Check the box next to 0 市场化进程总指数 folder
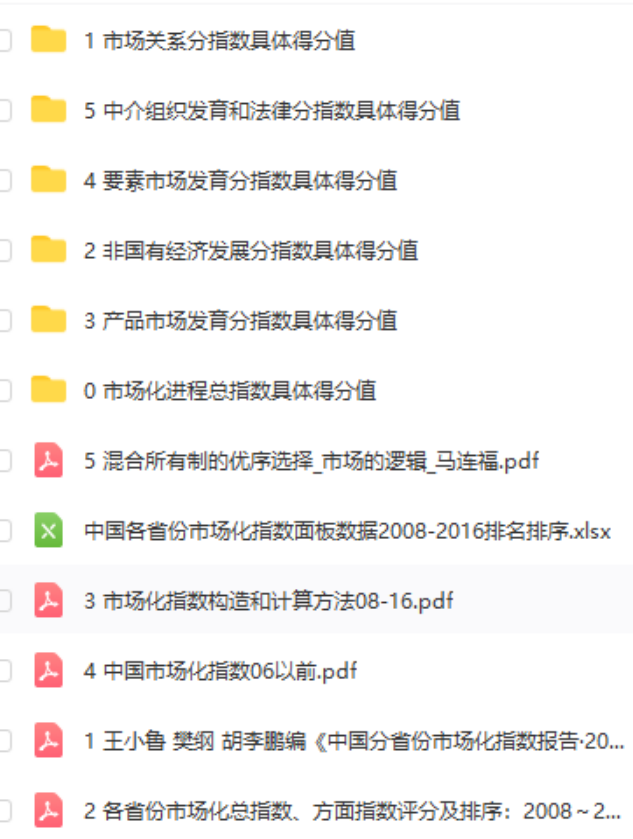The image size is (633, 839). 4,391
